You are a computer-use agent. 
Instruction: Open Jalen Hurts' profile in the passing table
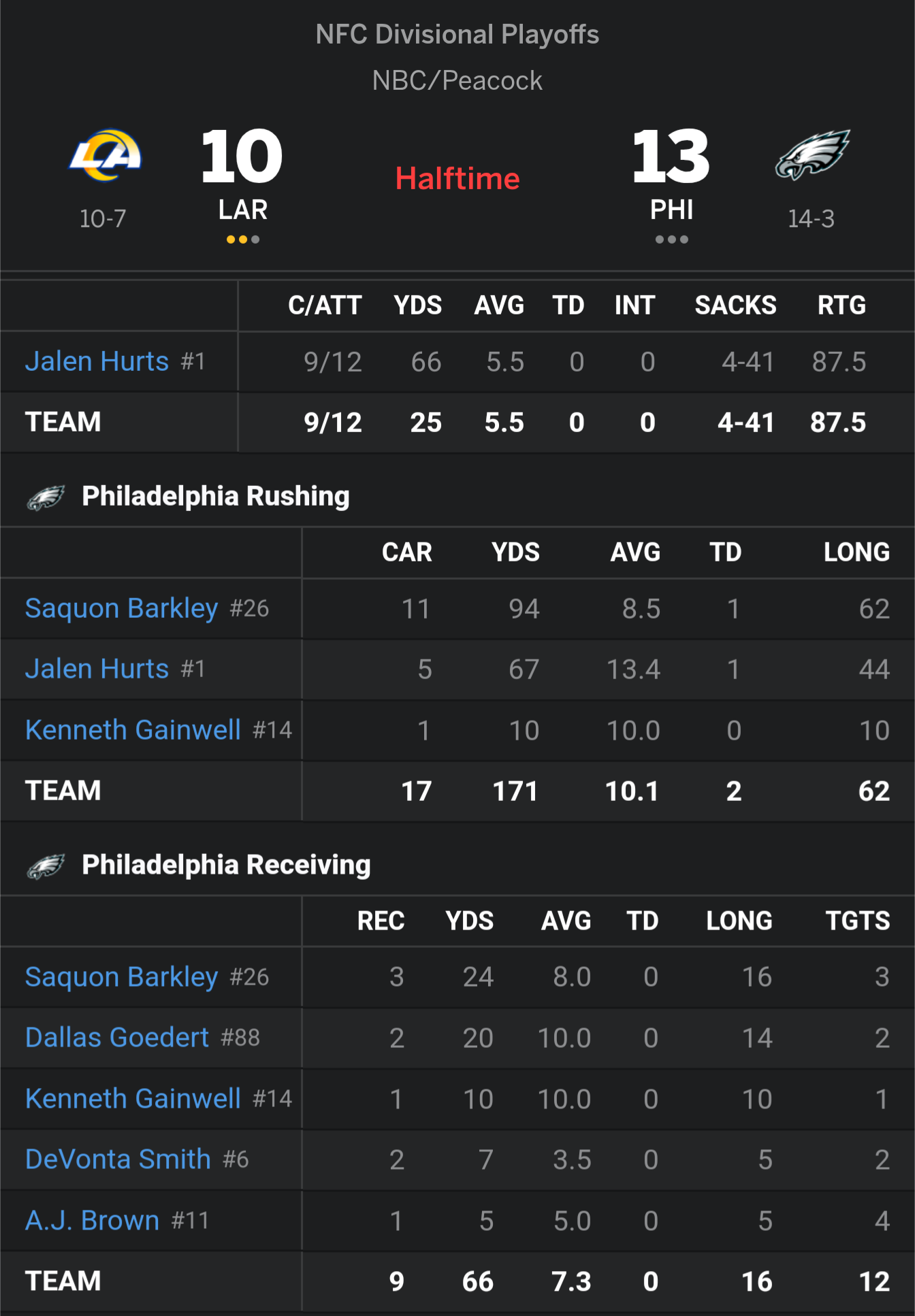pos(97,361)
